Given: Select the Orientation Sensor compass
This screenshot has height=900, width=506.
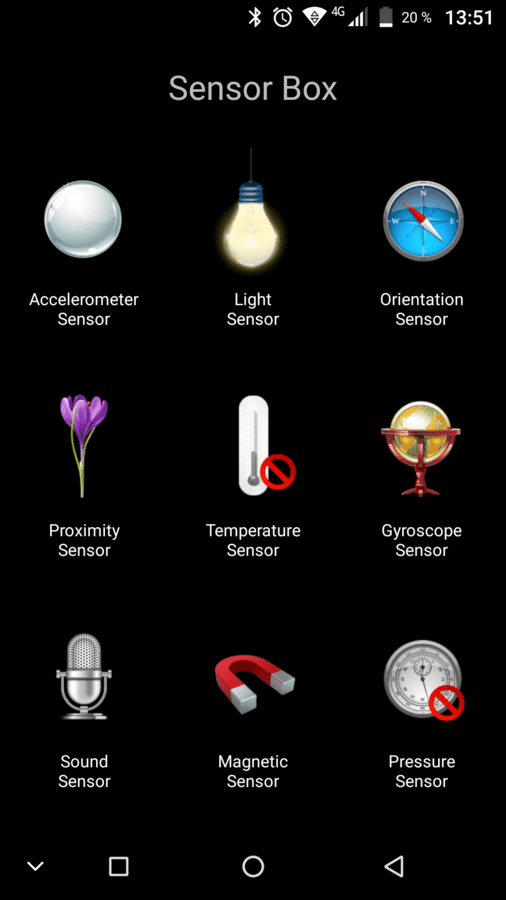Looking at the screenshot, I should click(x=423, y=221).
